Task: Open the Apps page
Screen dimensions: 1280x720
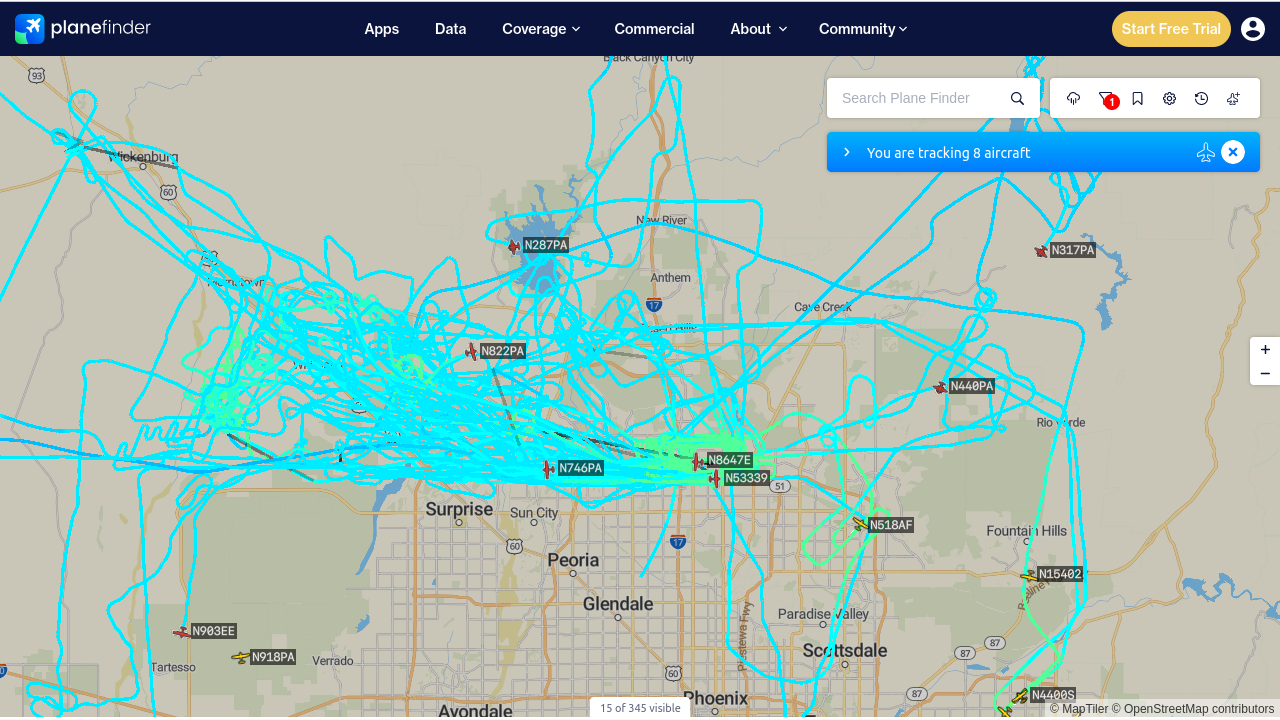Action: [381, 29]
